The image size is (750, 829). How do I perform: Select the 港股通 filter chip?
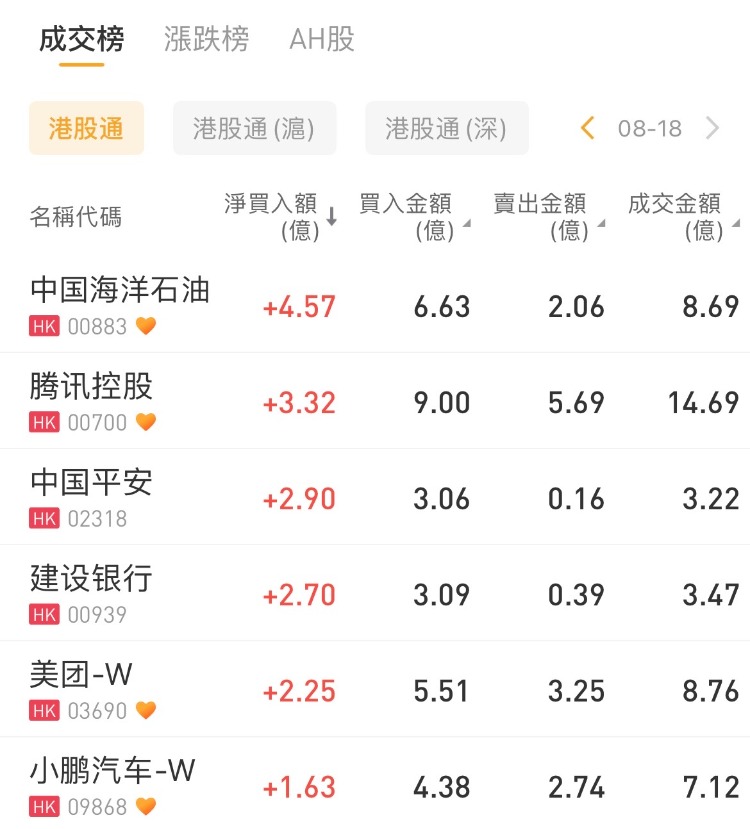pos(86,128)
